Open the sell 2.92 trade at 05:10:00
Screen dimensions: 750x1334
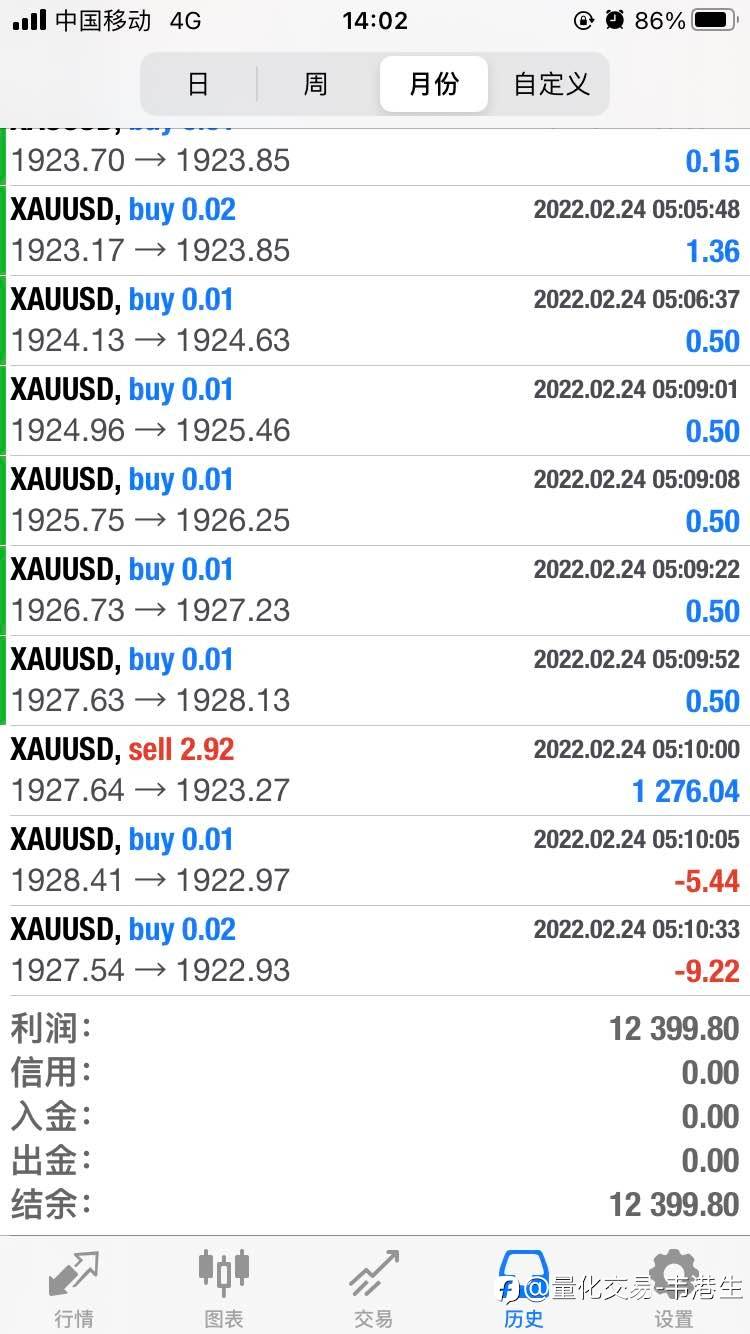(375, 771)
